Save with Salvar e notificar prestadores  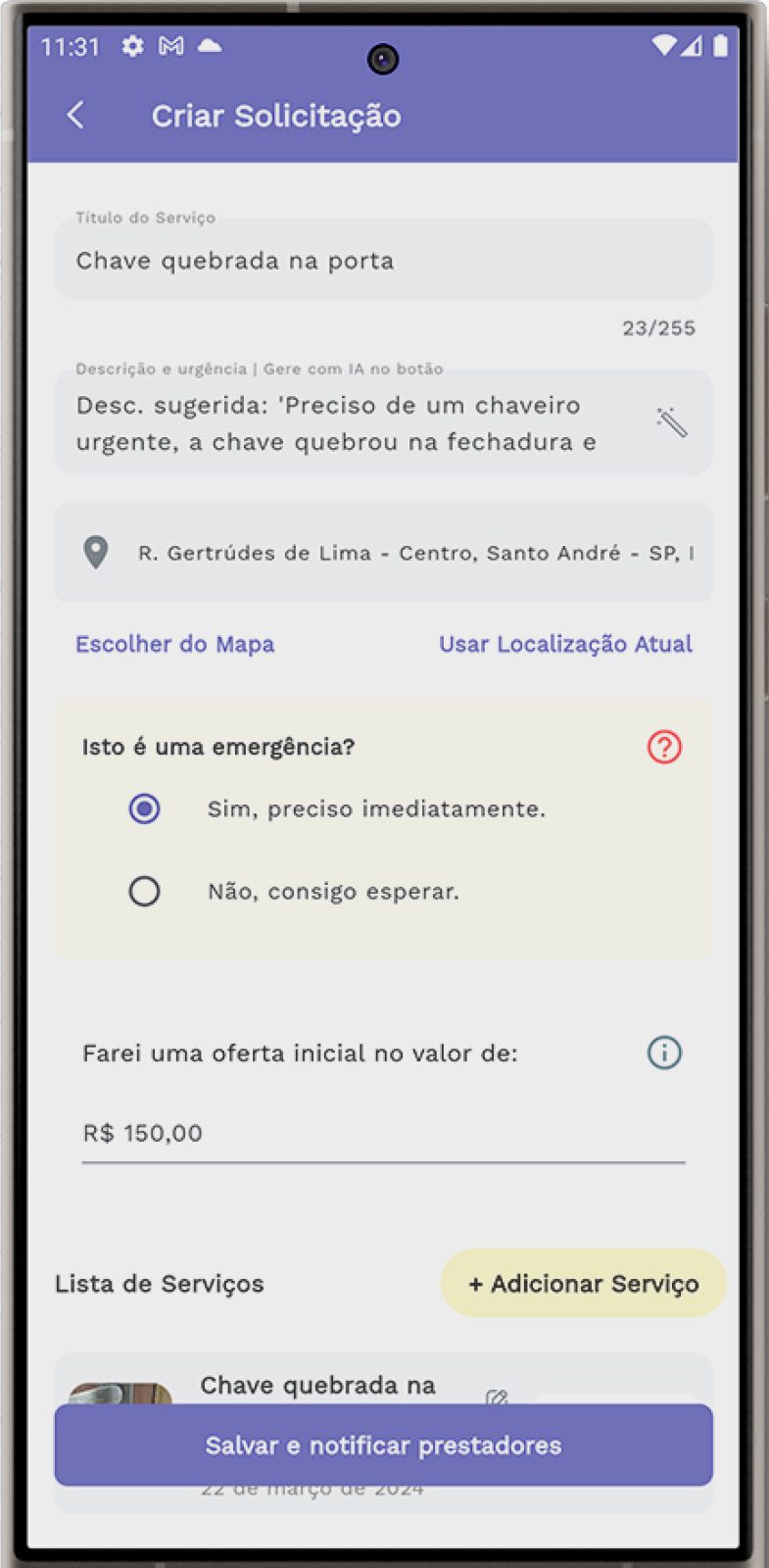383,1445
